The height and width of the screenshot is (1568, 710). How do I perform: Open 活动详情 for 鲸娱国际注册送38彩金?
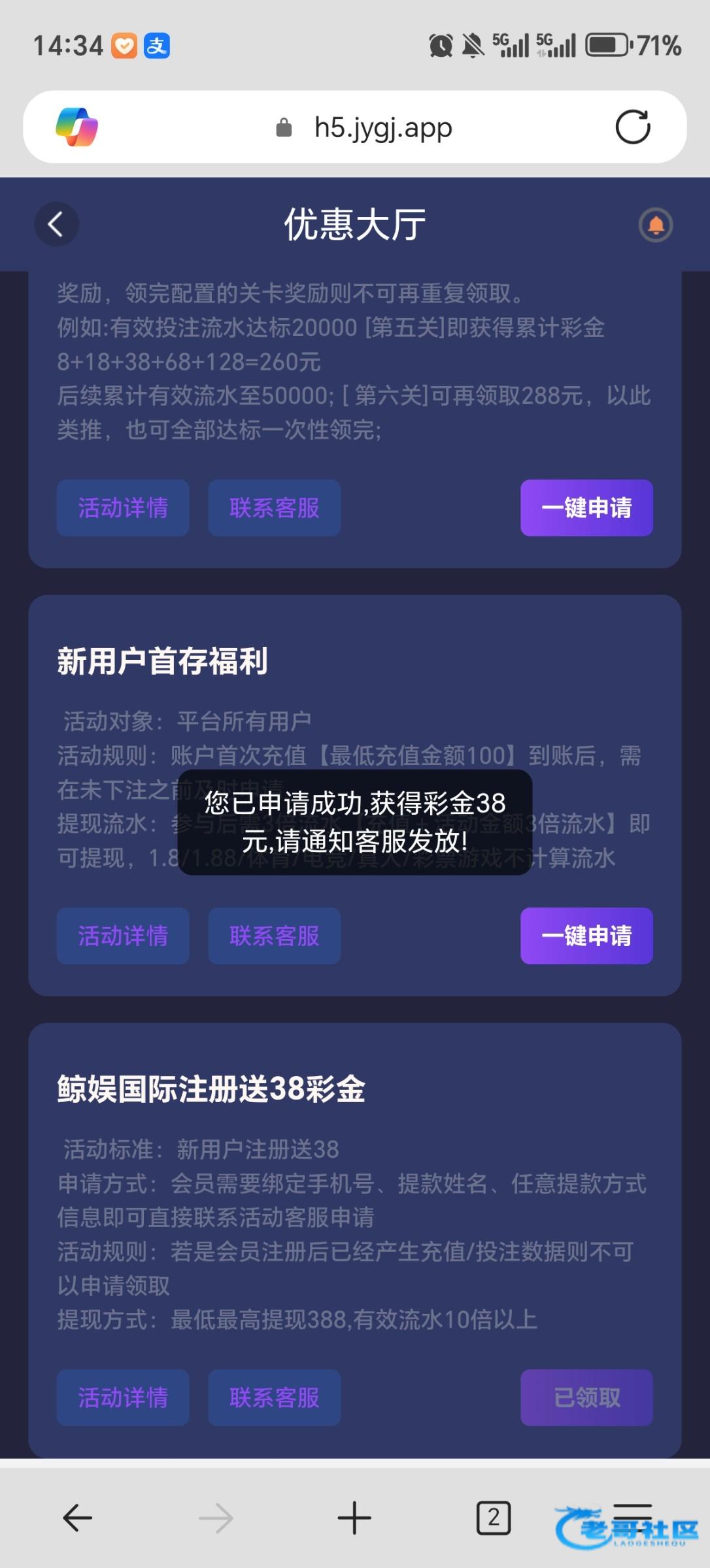tap(123, 1397)
